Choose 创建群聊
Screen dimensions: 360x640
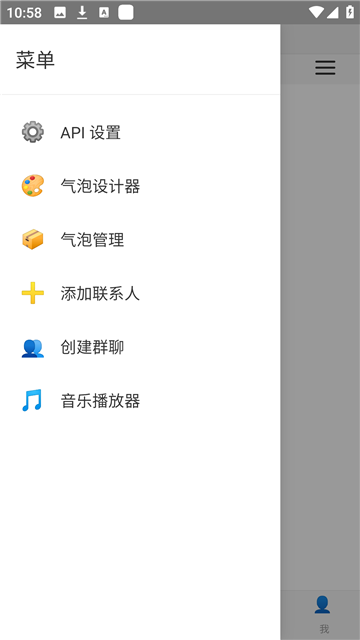click(140, 347)
